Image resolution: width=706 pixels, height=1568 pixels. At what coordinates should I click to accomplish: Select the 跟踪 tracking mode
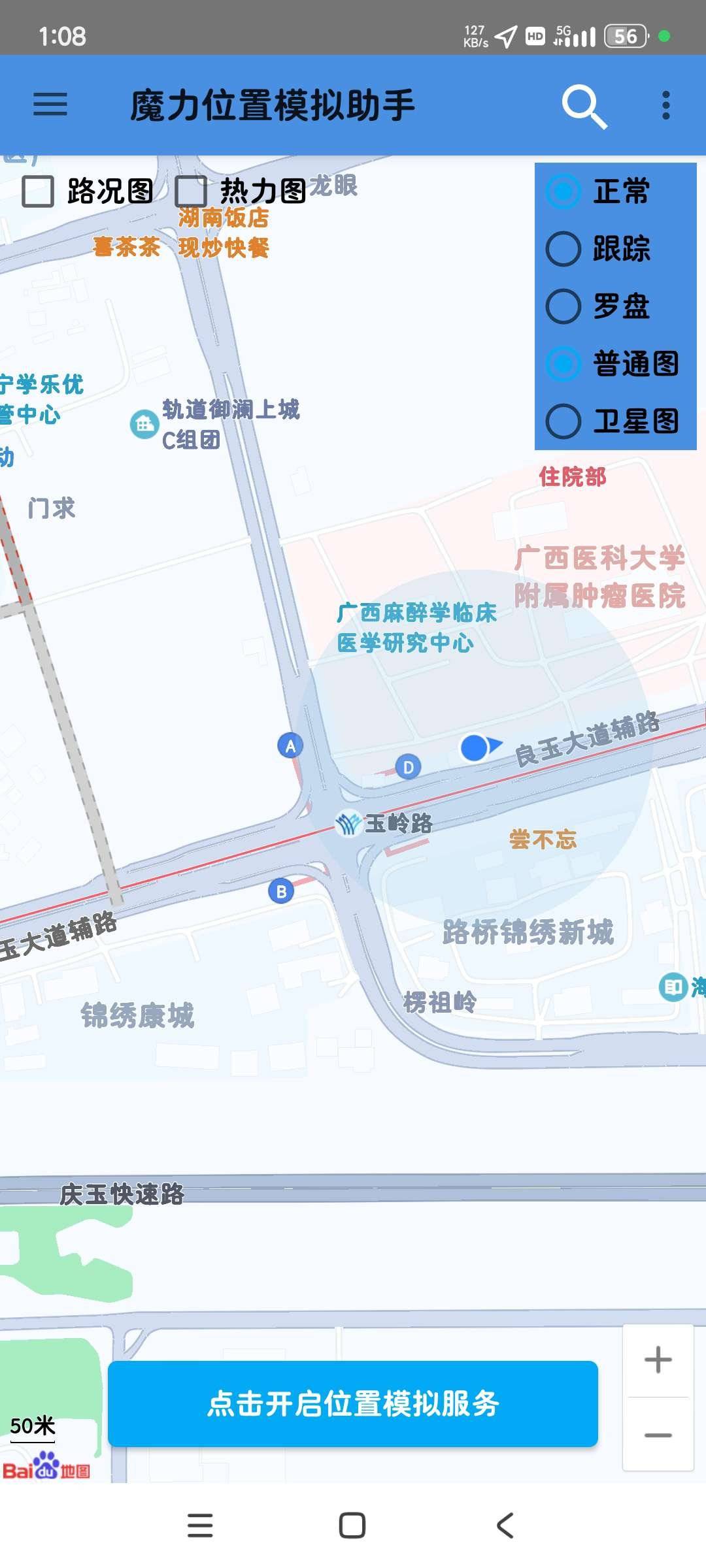pyautogui.click(x=563, y=249)
